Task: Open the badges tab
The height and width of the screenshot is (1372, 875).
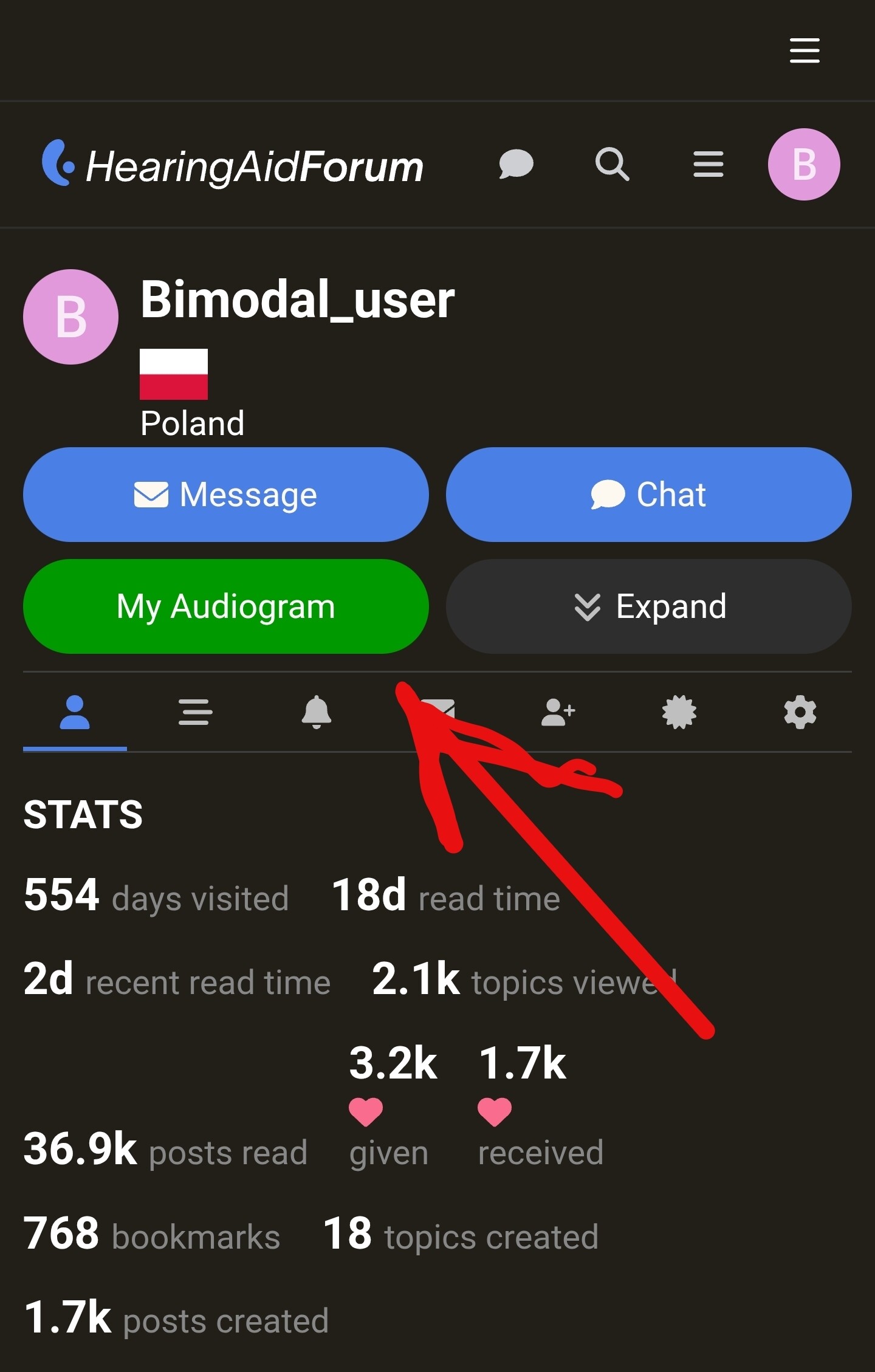Action: 679,712
